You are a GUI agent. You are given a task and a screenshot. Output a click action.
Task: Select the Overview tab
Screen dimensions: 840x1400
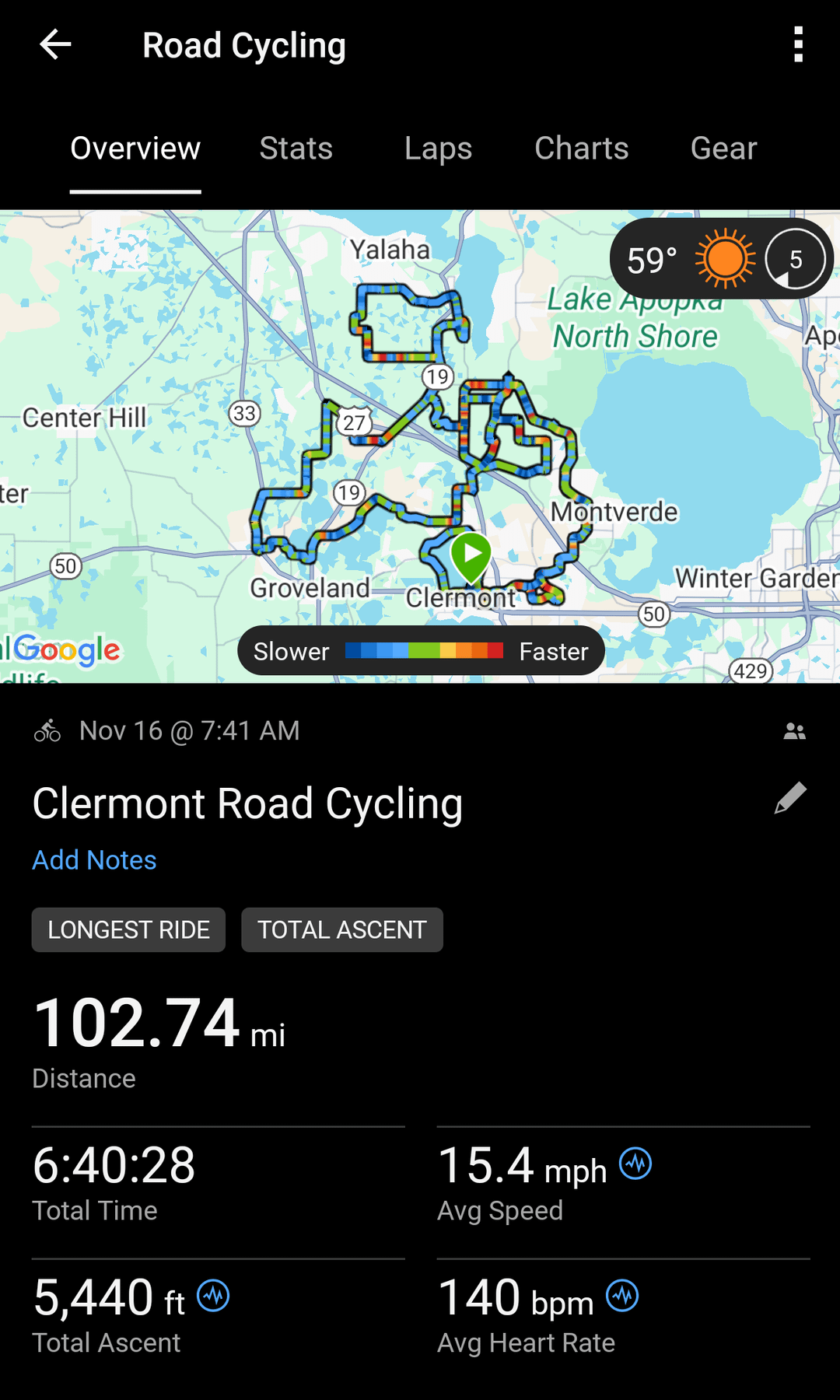click(135, 149)
